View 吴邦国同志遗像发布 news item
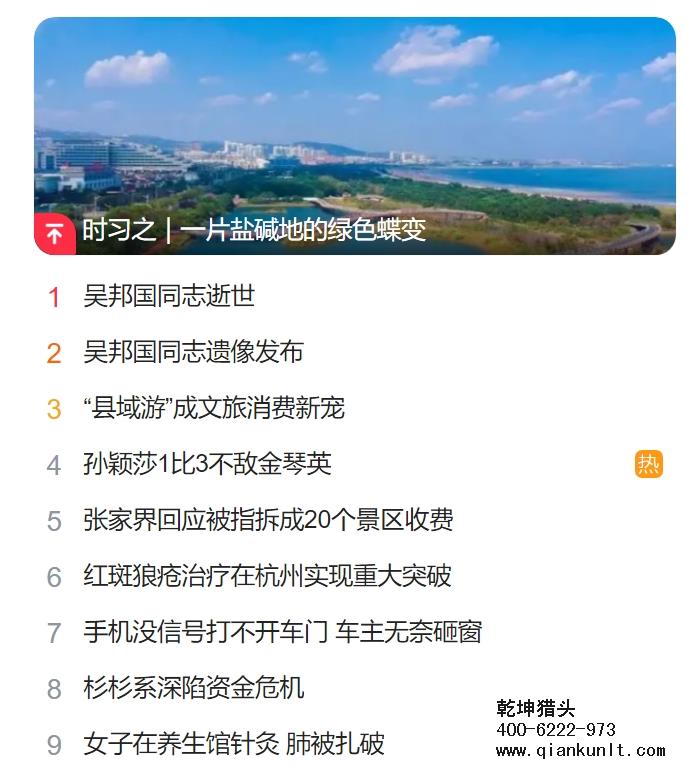Image resolution: width=691 pixels, height=775 pixels. click(193, 352)
